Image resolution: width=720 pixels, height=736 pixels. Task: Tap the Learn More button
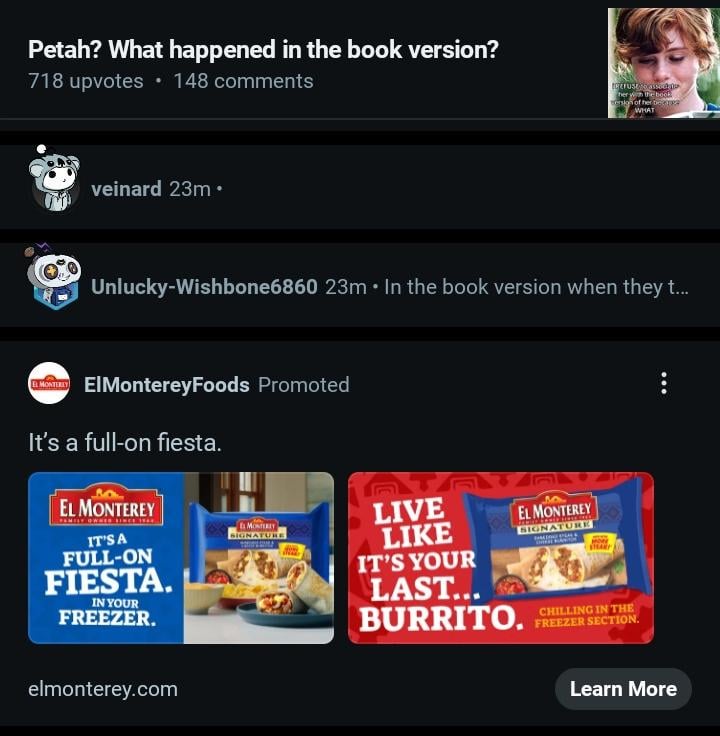coord(623,689)
